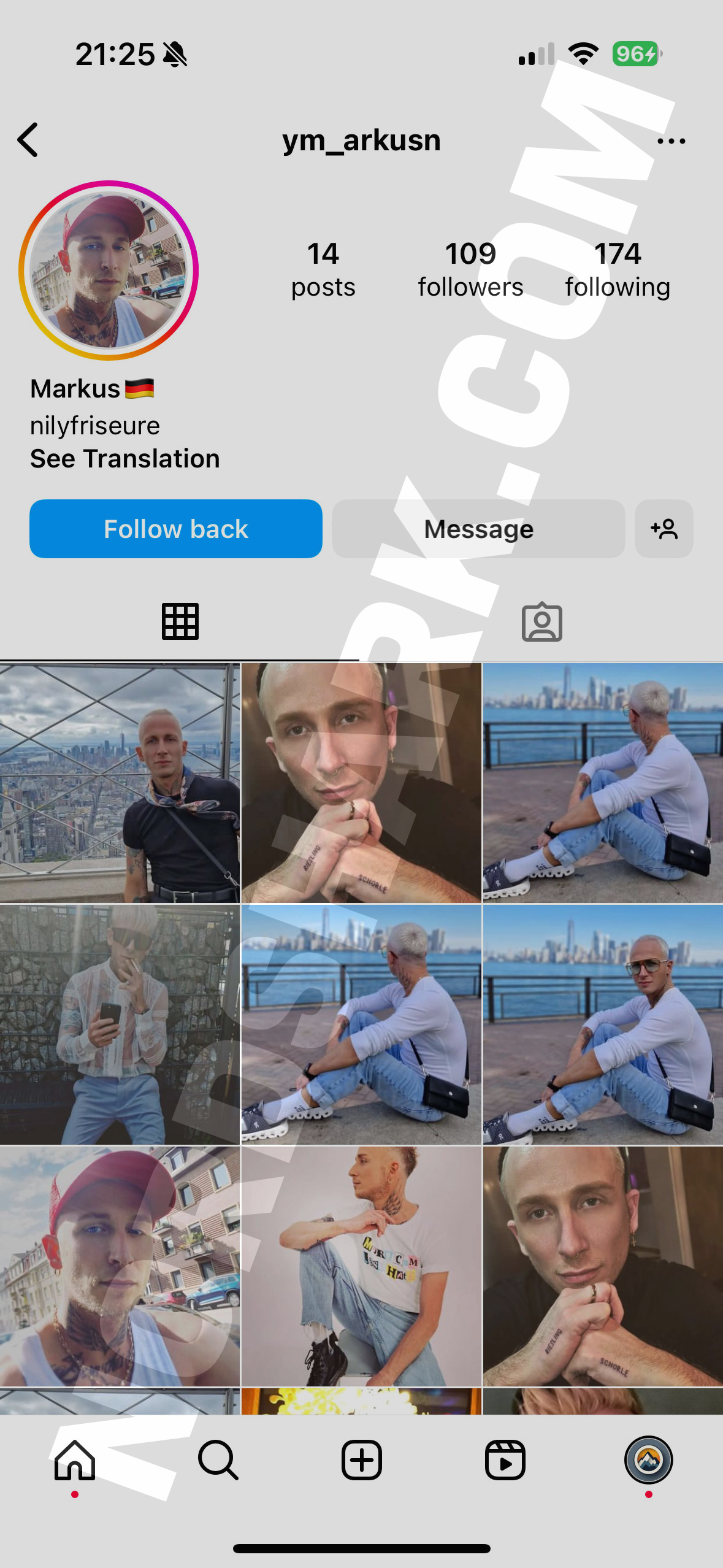Follow back ym_arkusn
The width and height of the screenshot is (723, 1568).
tap(176, 529)
